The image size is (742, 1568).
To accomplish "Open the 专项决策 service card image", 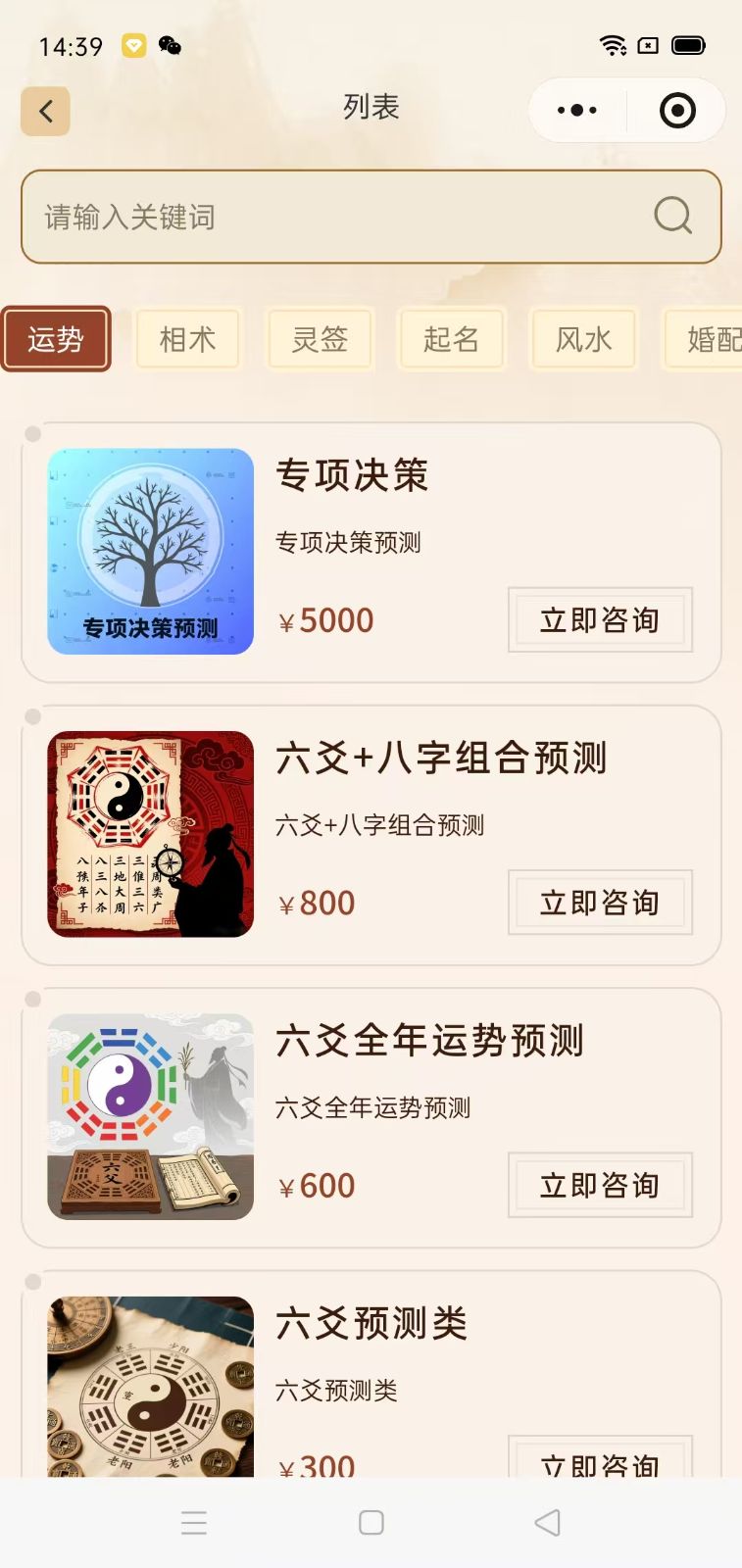I will point(150,552).
